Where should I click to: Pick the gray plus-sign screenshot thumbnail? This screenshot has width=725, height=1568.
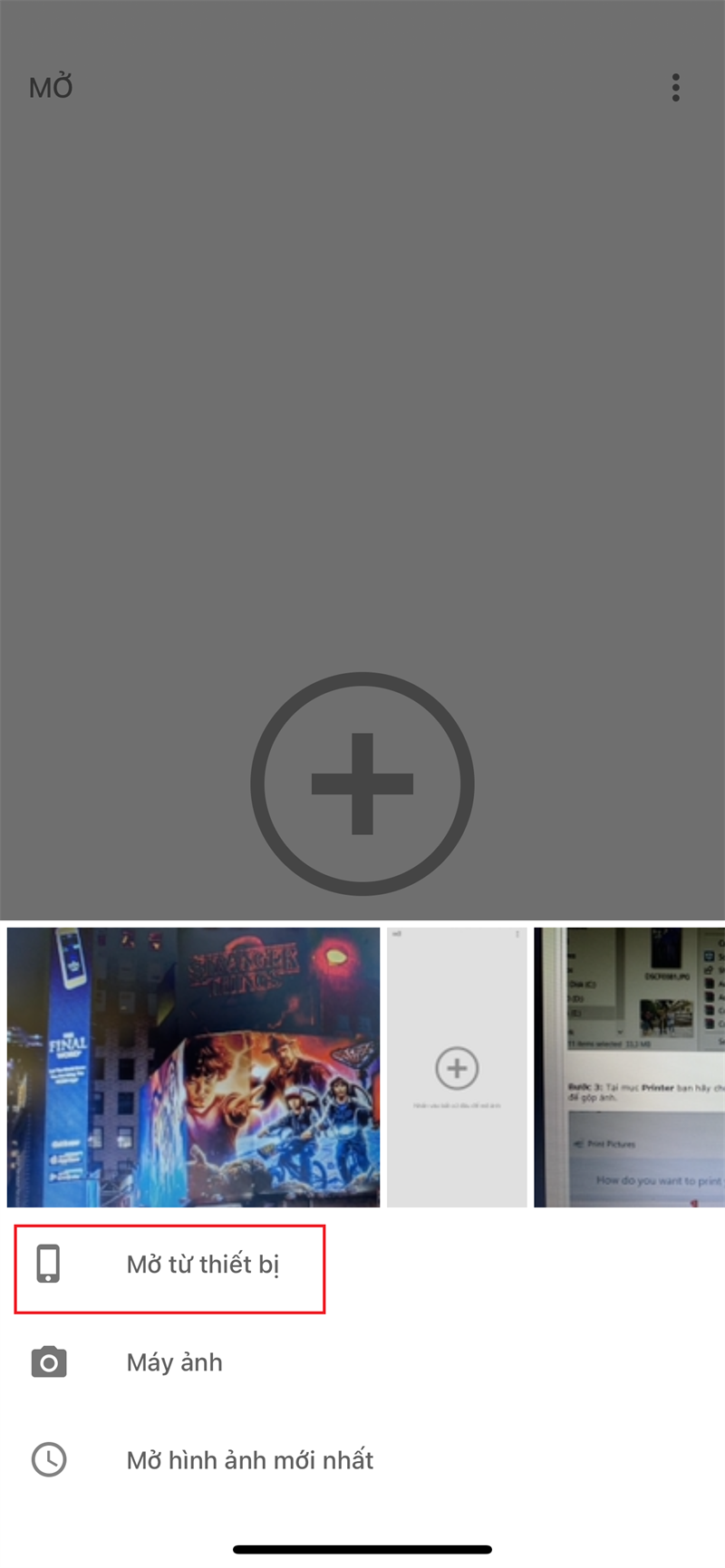coord(457,1067)
